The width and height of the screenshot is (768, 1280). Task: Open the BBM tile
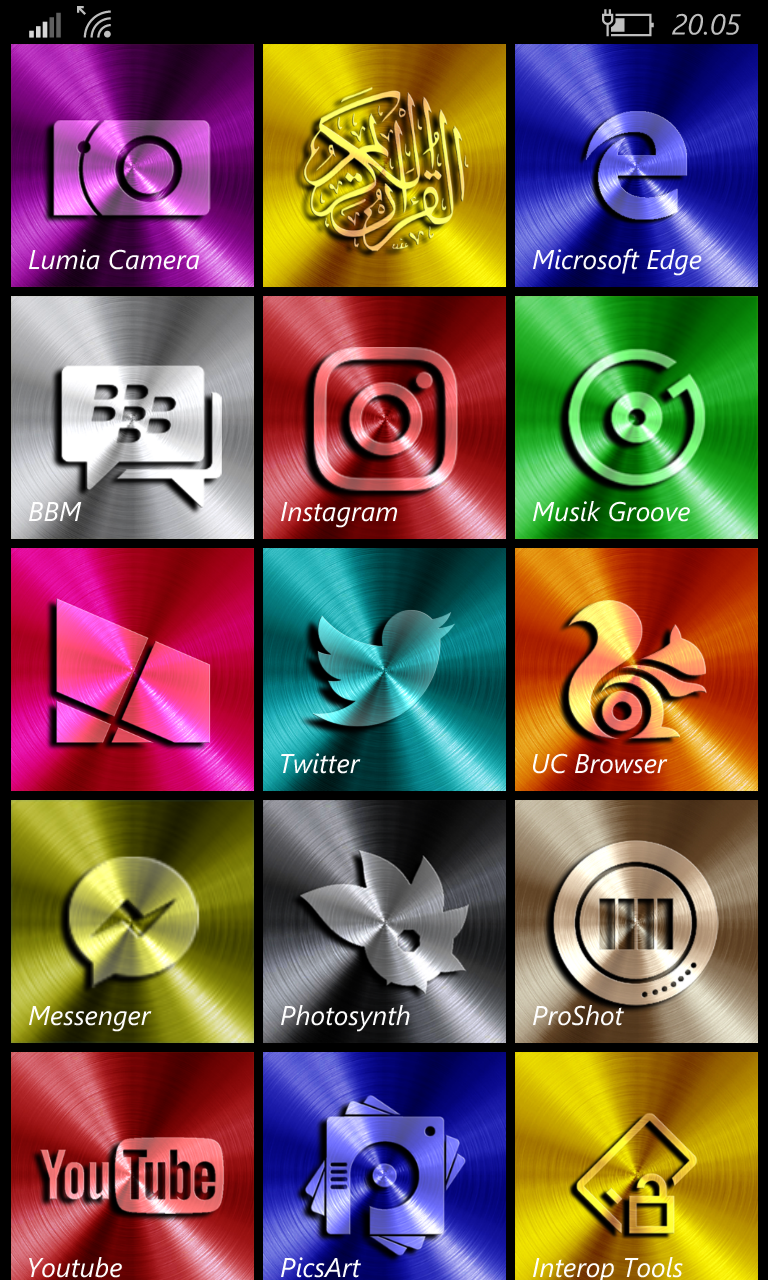[133, 417]
